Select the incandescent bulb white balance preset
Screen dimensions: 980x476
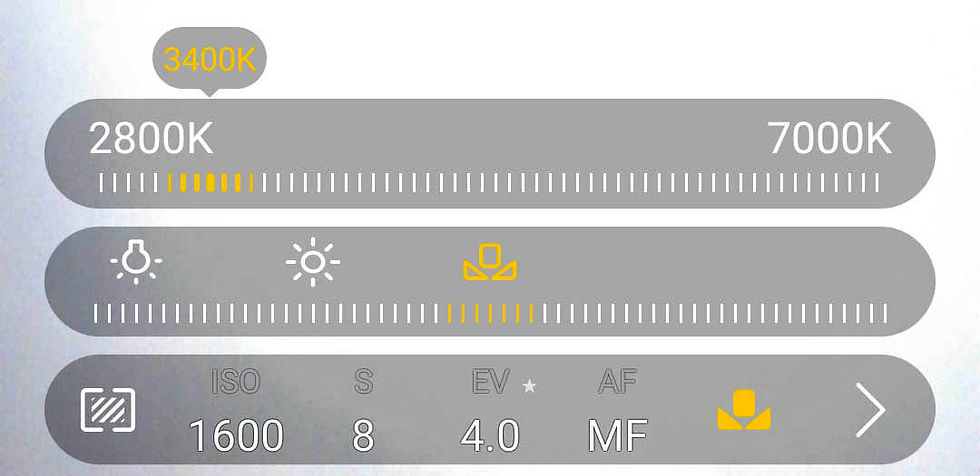136,262
